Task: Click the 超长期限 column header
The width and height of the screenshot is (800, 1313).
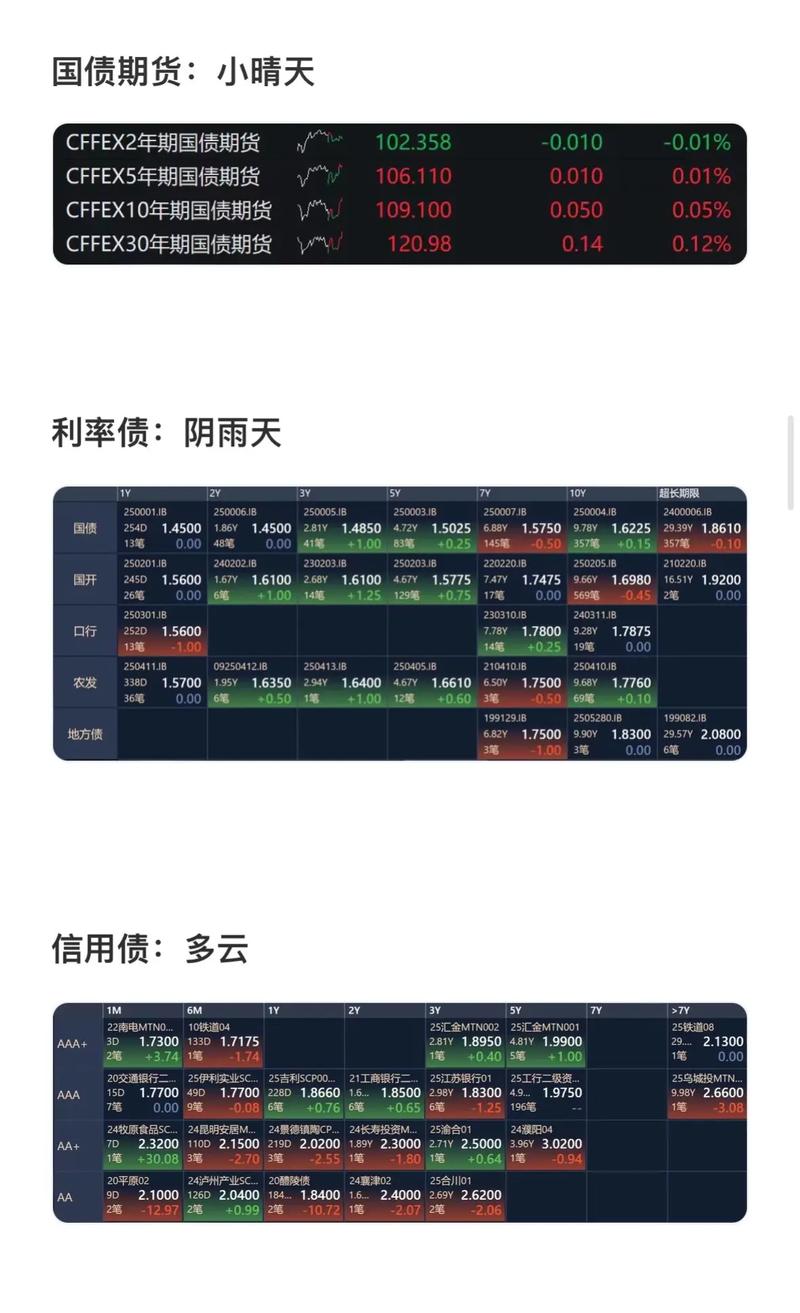Action: (680, 493)
